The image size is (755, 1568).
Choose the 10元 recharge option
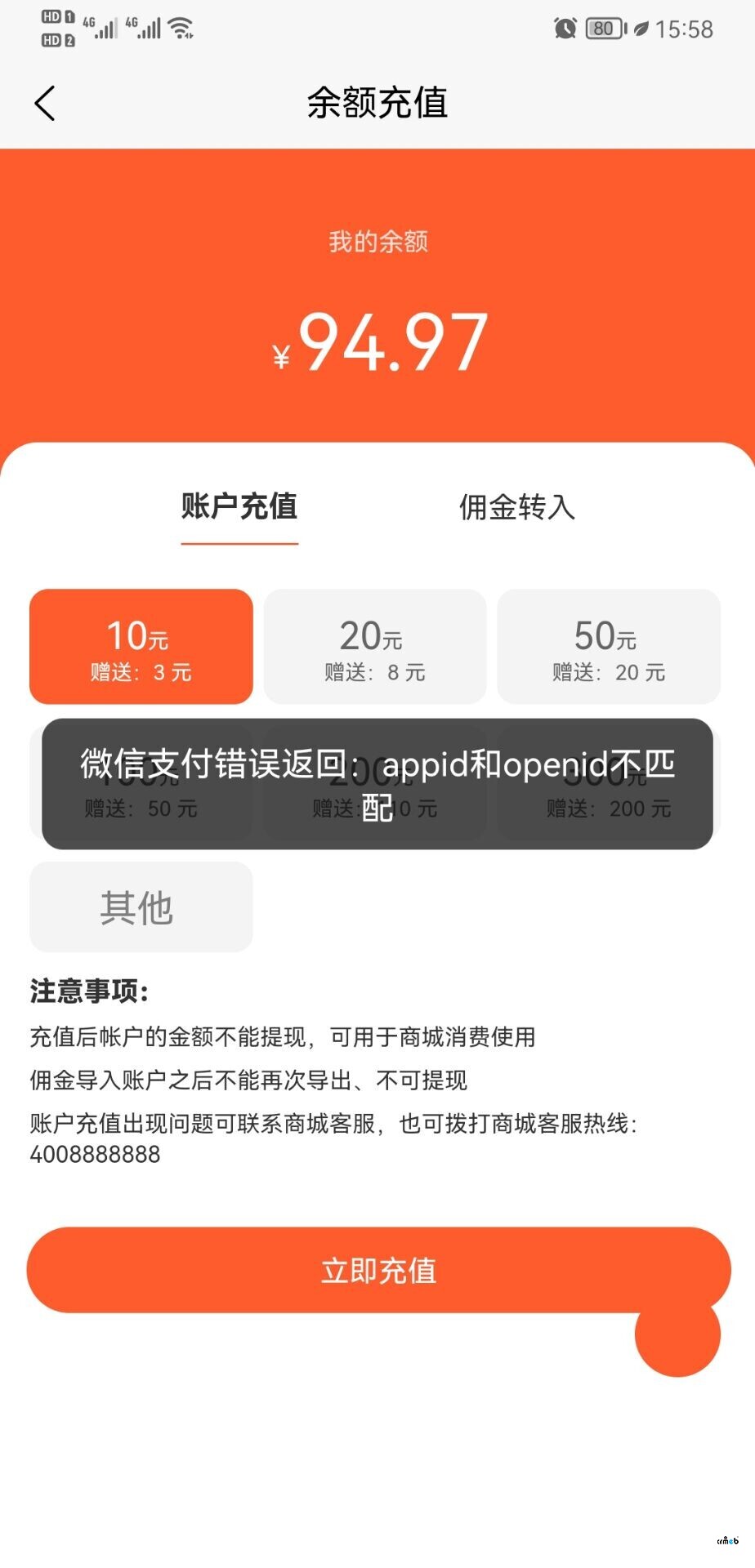coord(141,646)
